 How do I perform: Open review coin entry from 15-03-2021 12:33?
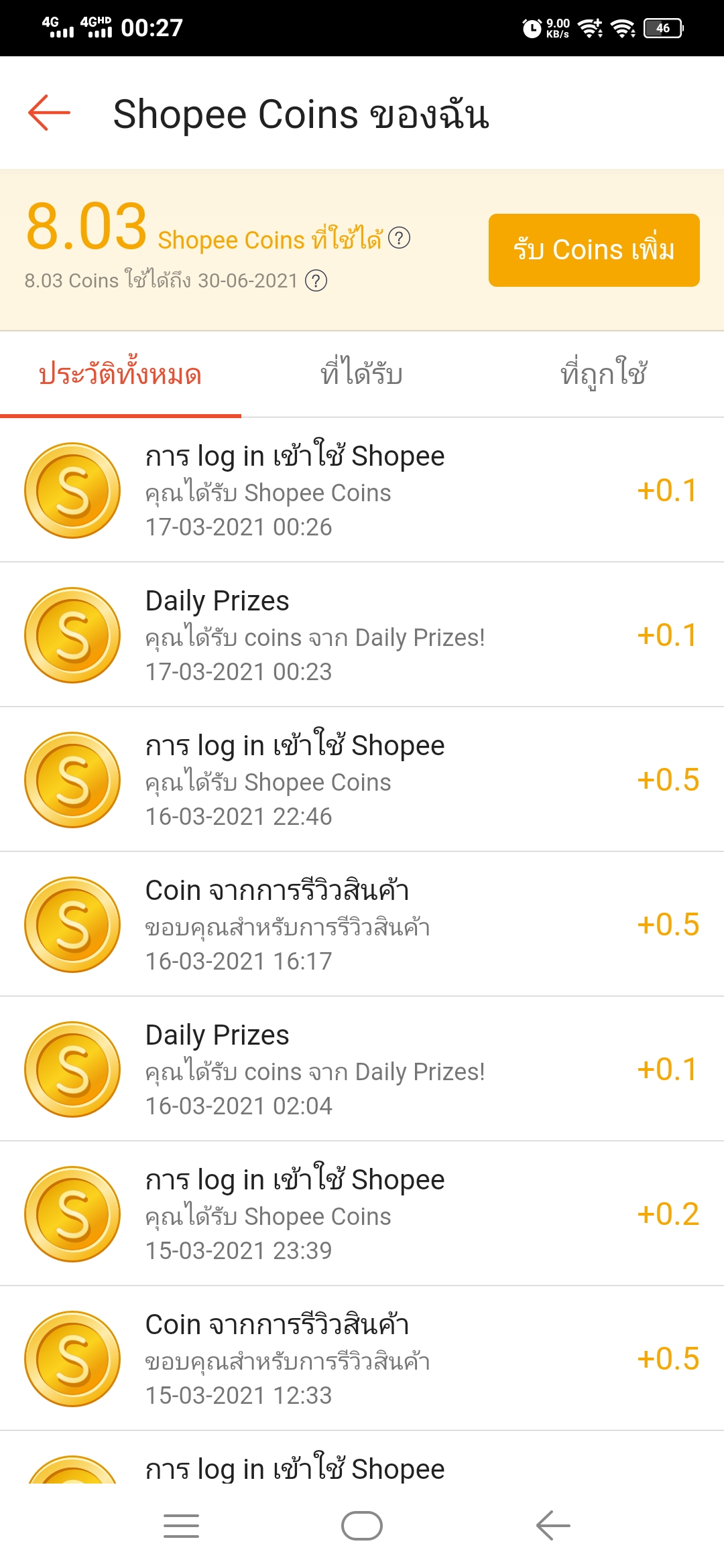[362, 1358]
